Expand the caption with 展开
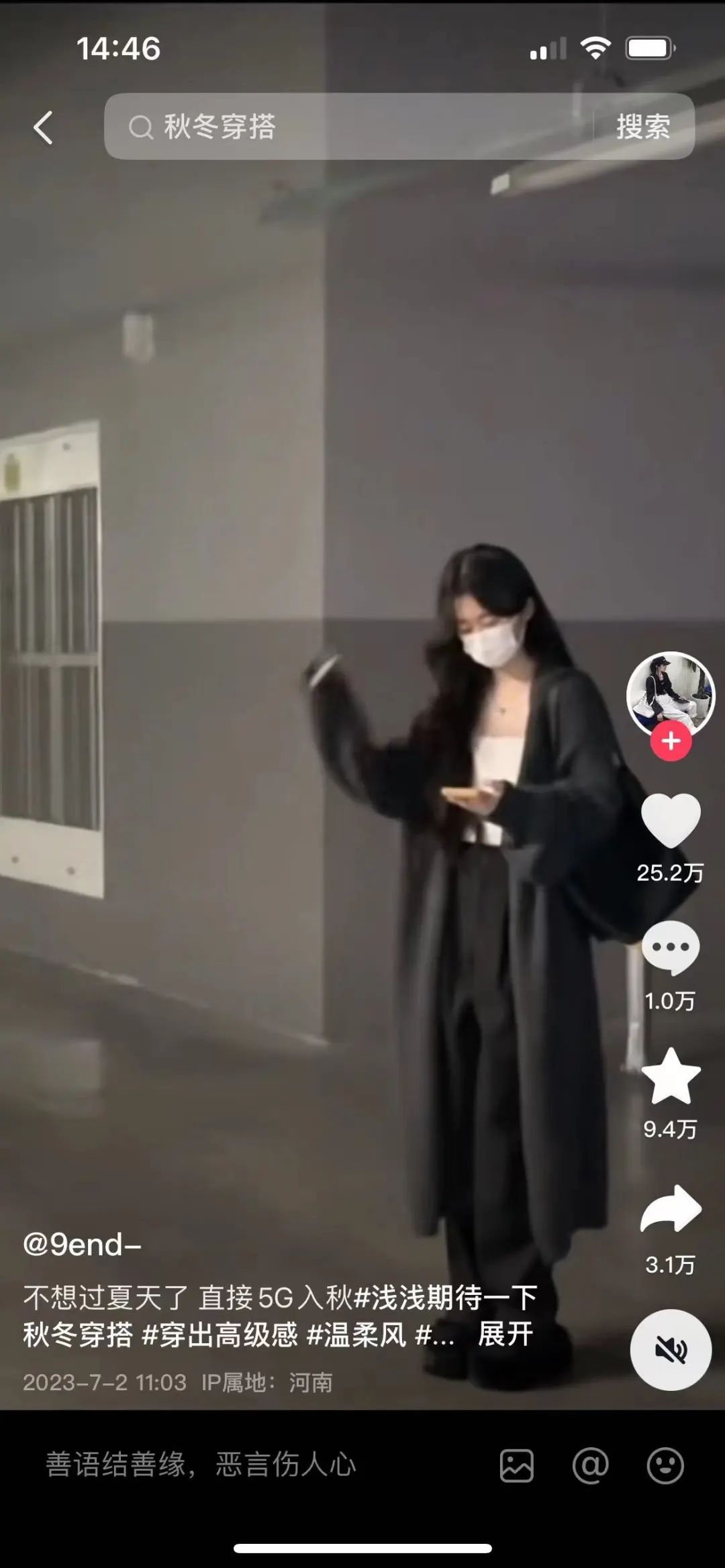 click(x=505, y=1334)
